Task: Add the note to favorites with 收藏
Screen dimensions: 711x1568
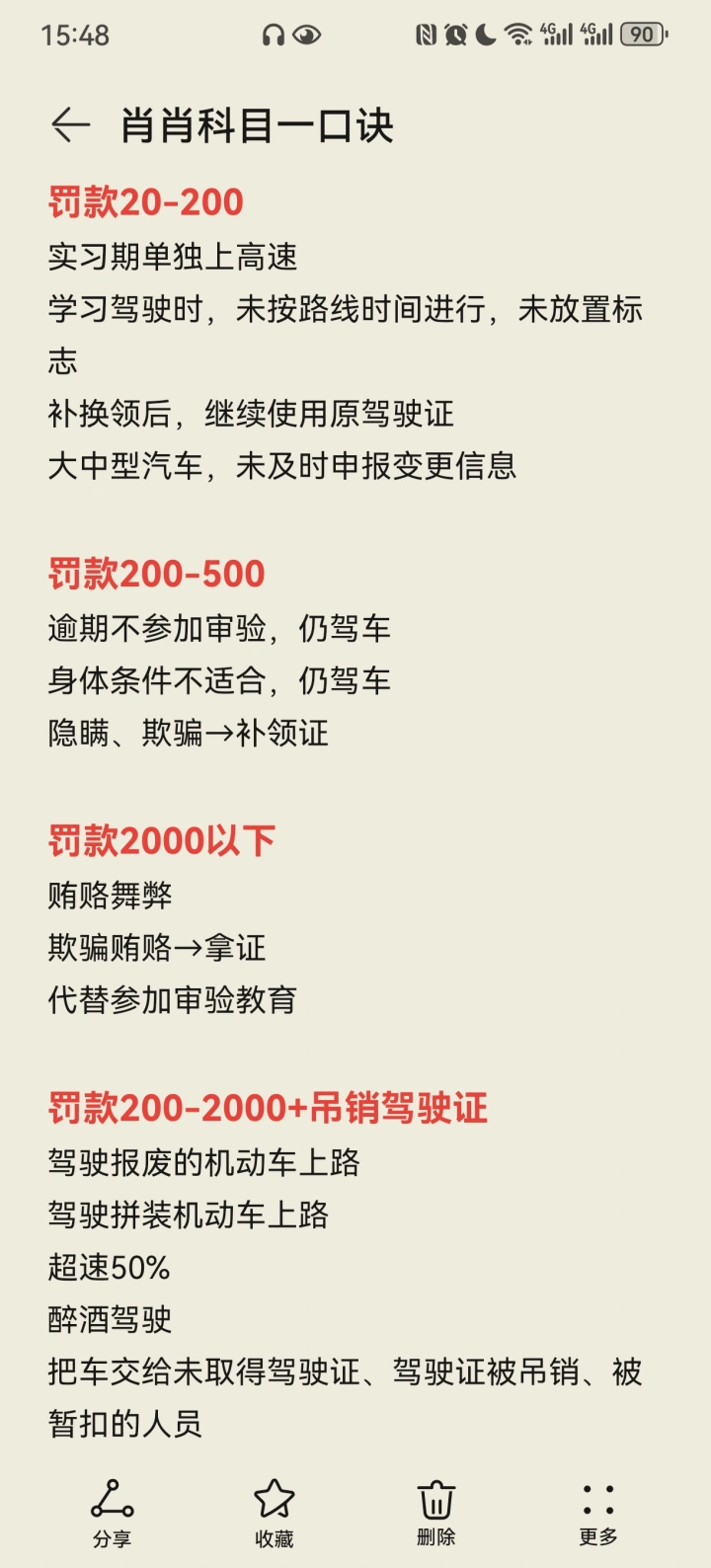Action: click(x=274, y=1513)
